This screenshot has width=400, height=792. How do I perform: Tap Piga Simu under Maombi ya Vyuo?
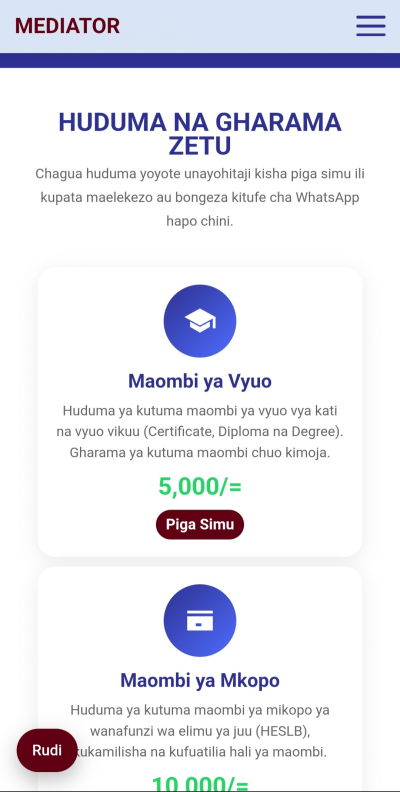tap(200, 524)
